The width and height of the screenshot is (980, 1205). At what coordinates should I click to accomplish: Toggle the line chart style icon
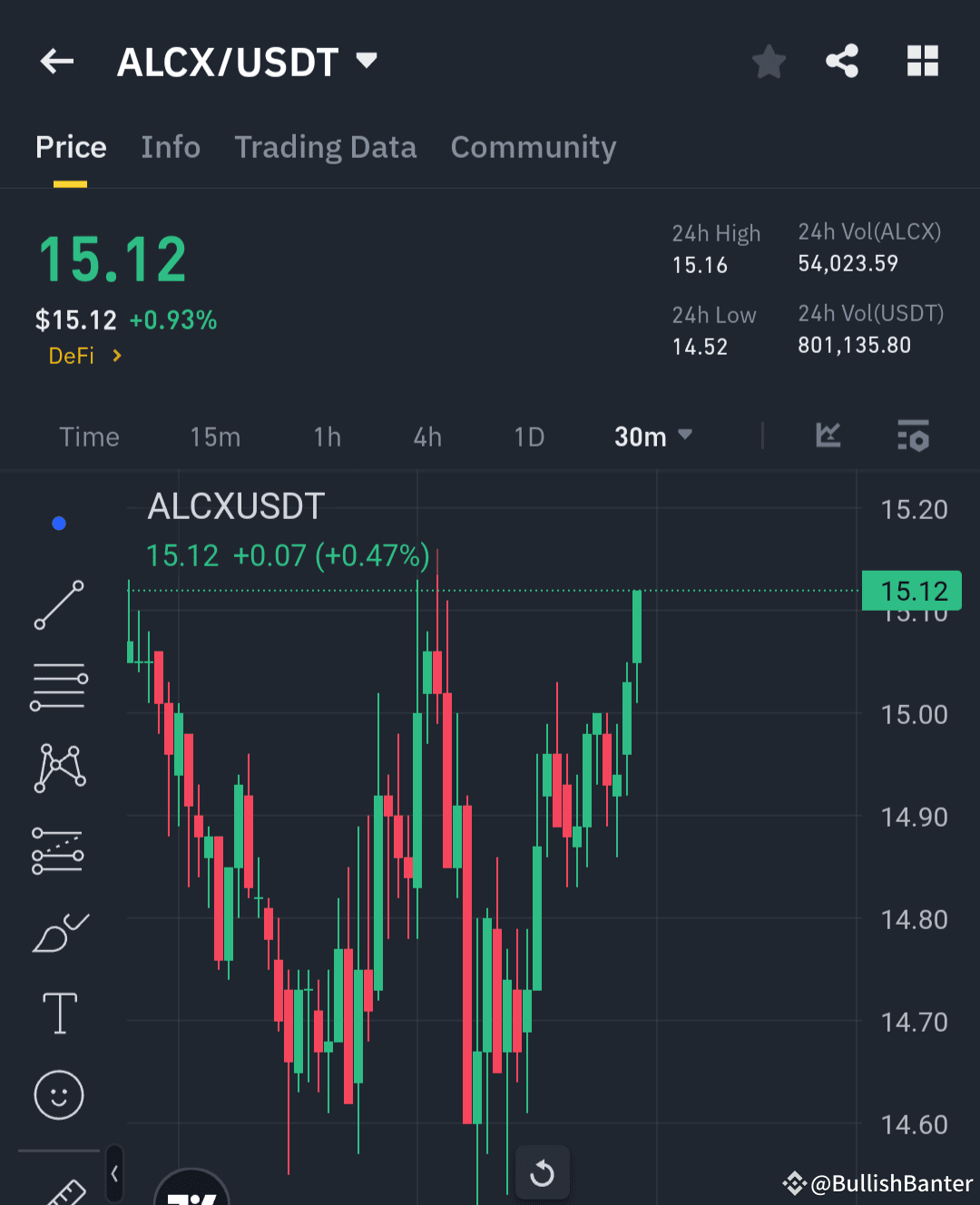(x=828, y=436)
